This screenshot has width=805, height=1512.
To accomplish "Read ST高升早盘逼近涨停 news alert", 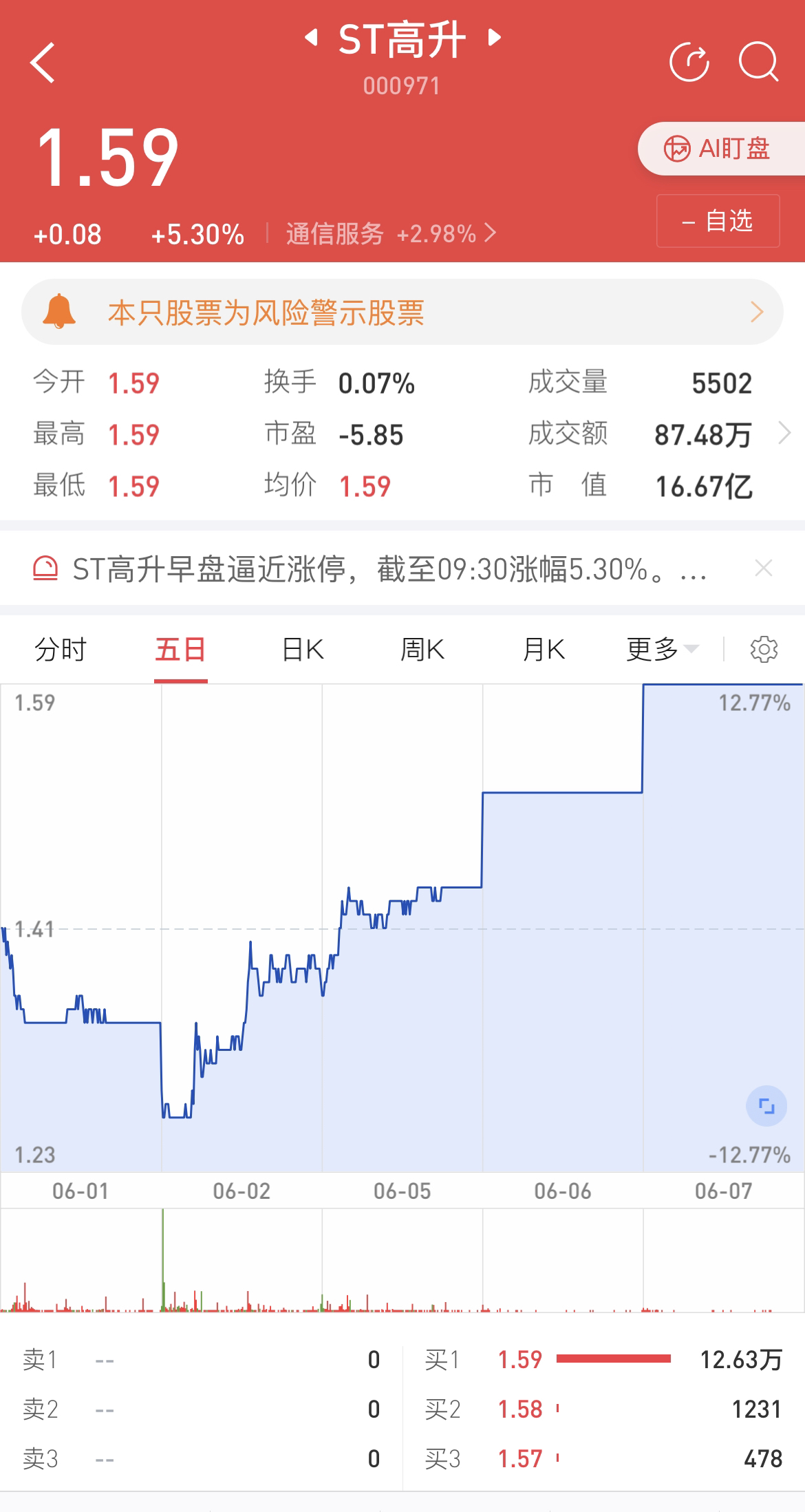I will pyautogui.click(x=389, y=569).
